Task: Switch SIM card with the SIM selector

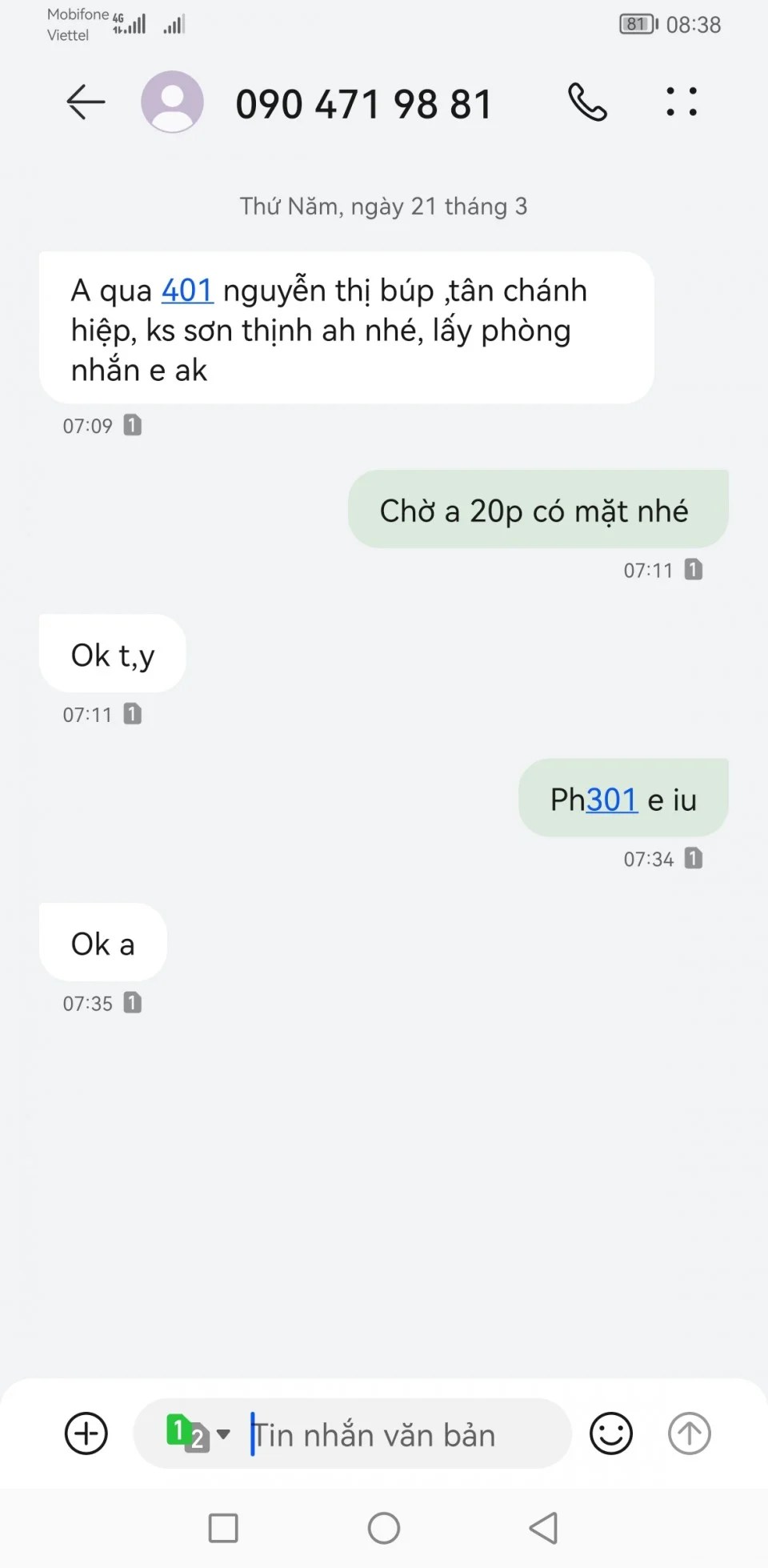Action: pos(198,1434)
